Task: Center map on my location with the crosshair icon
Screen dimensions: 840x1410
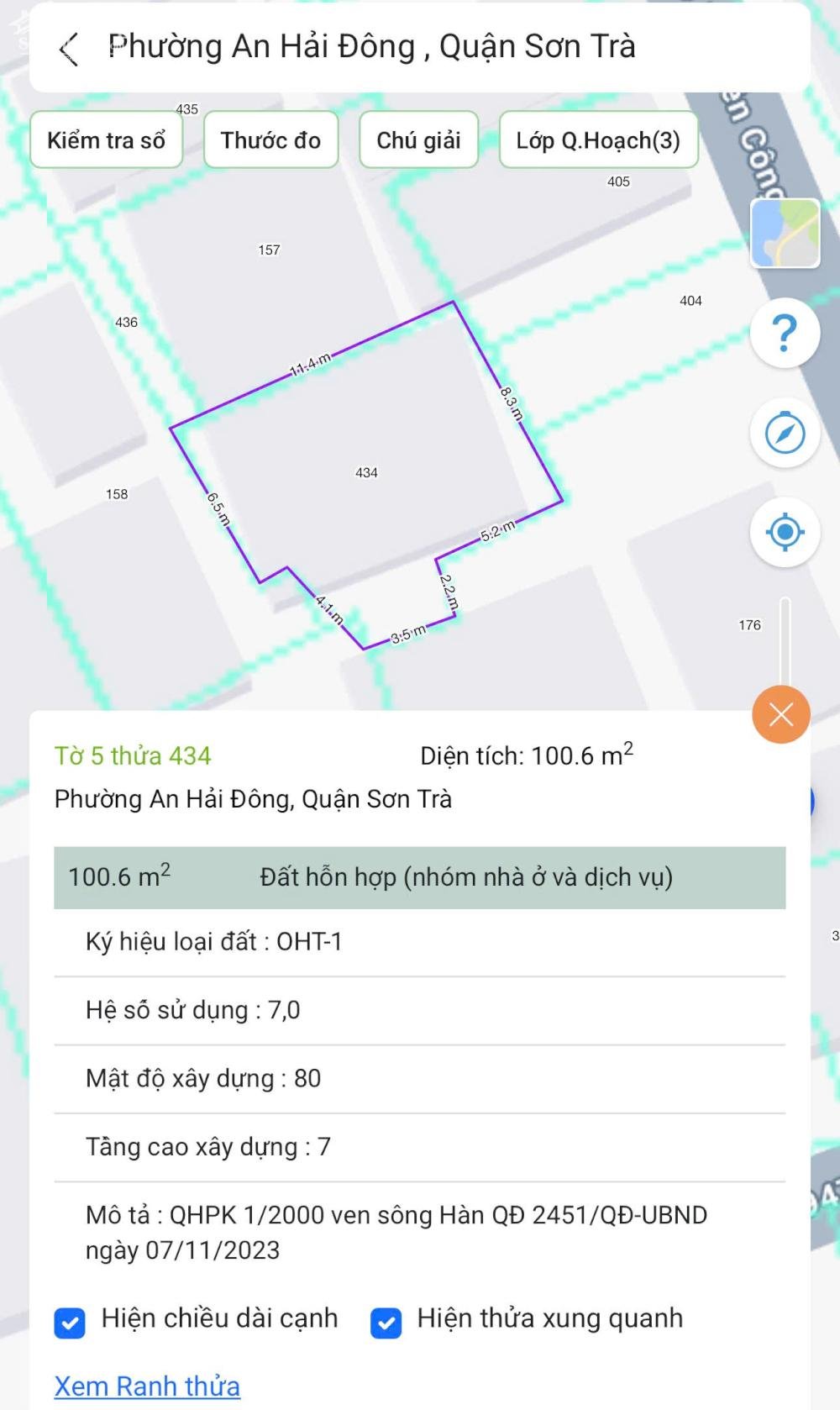Action: 784,531
